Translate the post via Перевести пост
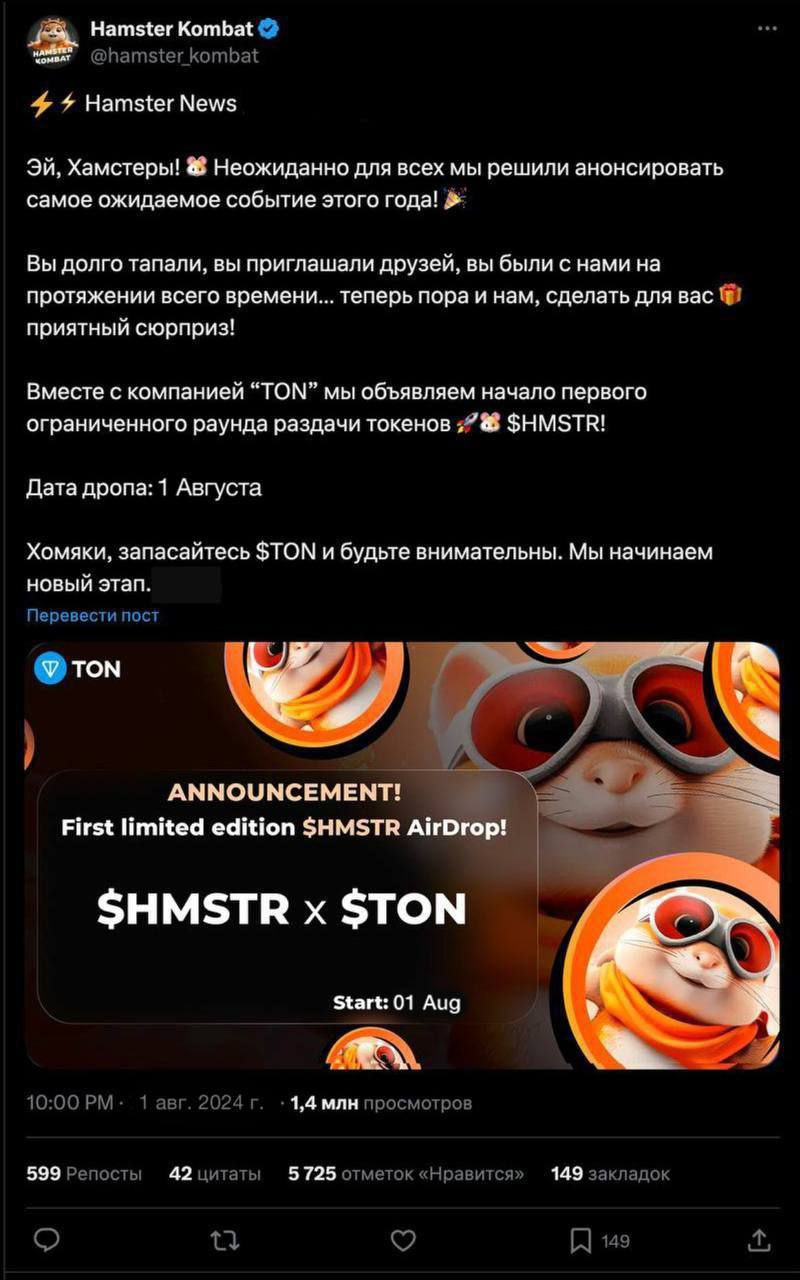Viewport: 800px width, 1280px height. coord(93,616)
